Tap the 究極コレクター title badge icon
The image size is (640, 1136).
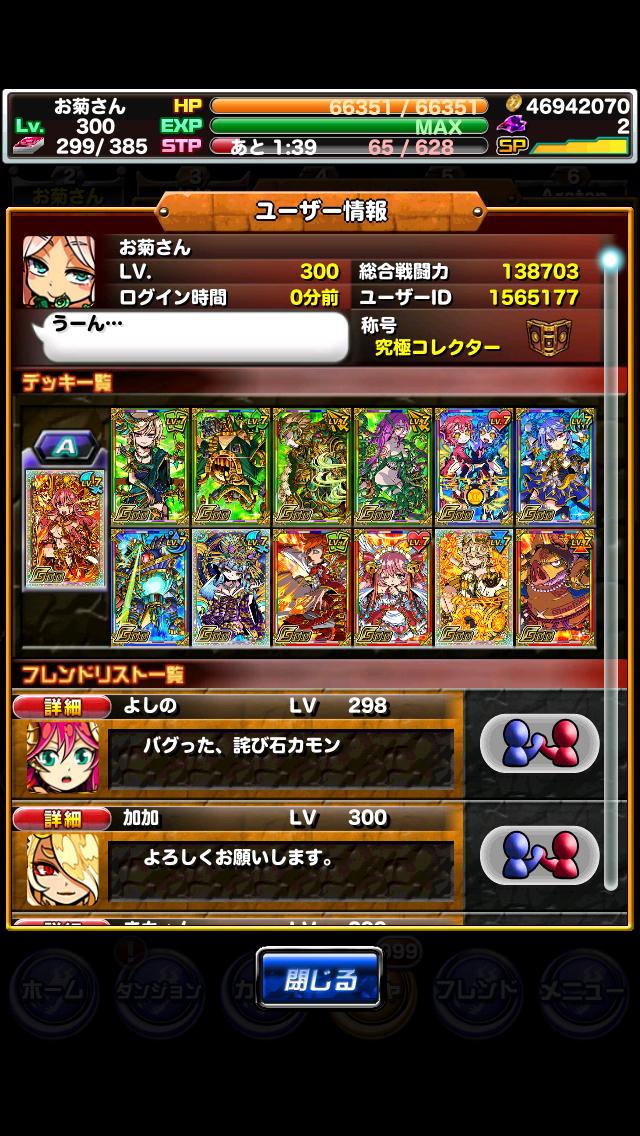[x=545, y=338]
